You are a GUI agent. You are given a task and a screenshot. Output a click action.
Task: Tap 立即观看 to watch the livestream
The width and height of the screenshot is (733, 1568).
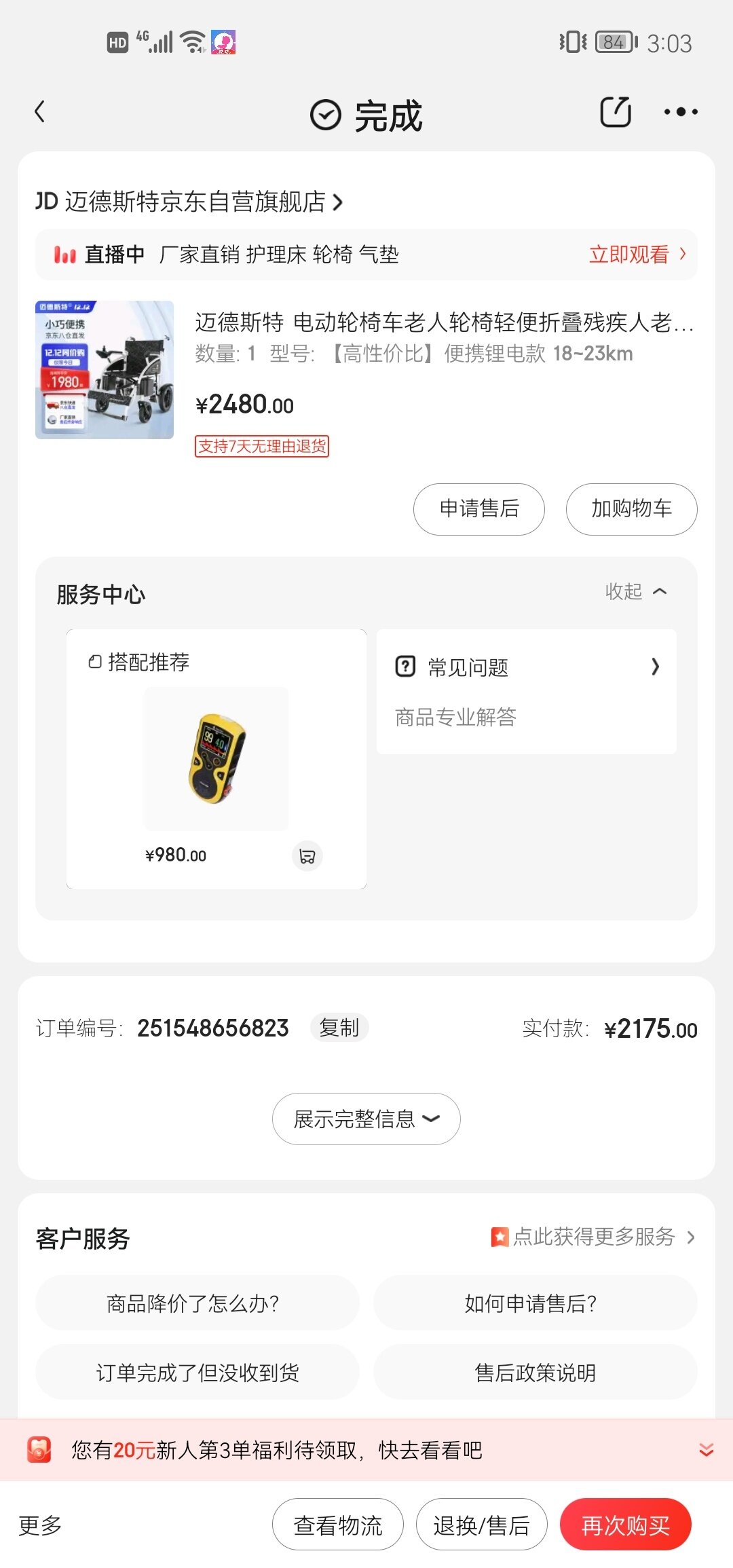pyautogui.click(x=637, y=255)
